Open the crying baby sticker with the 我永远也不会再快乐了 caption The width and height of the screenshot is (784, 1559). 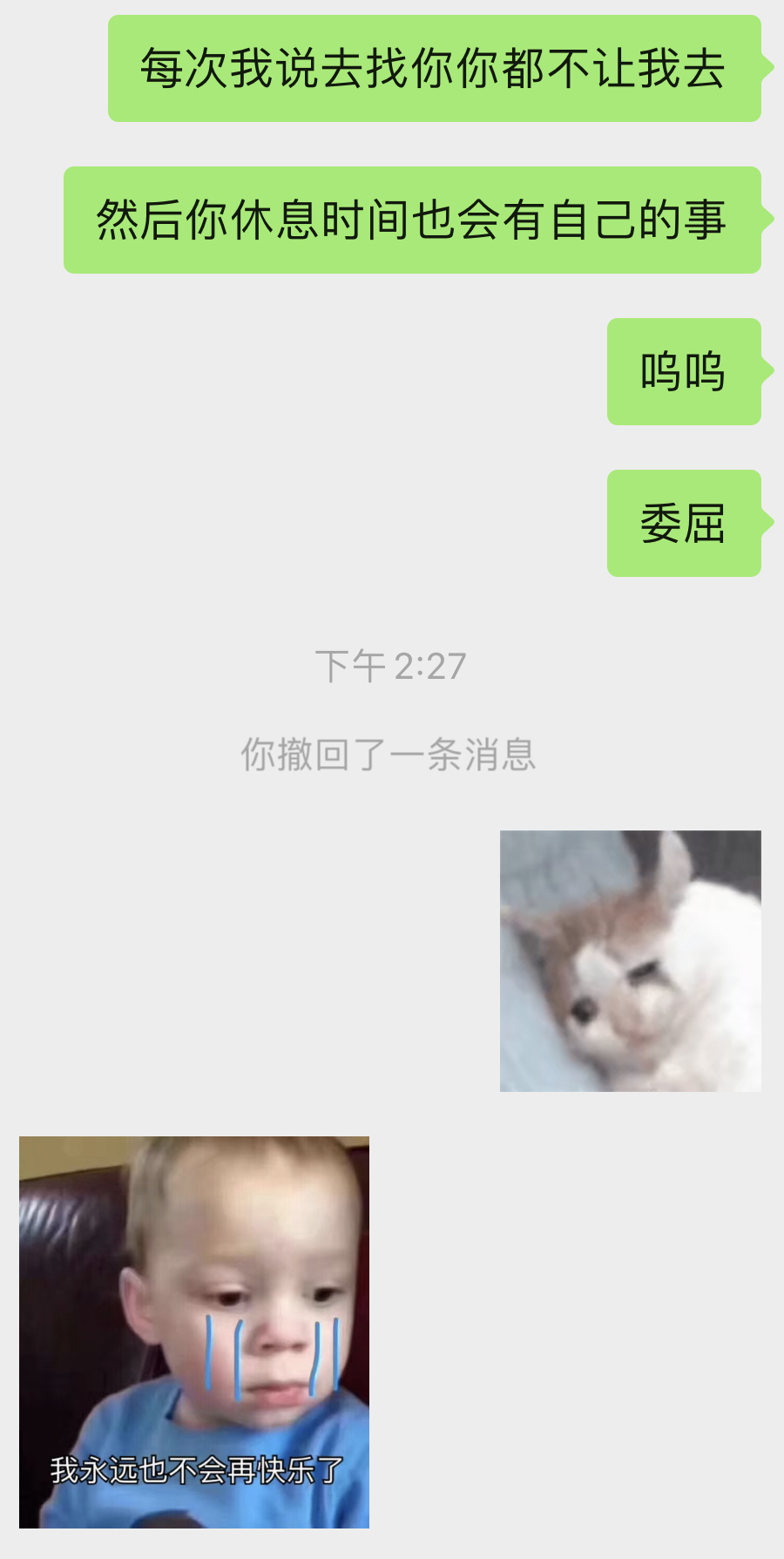coord(194,1332)
